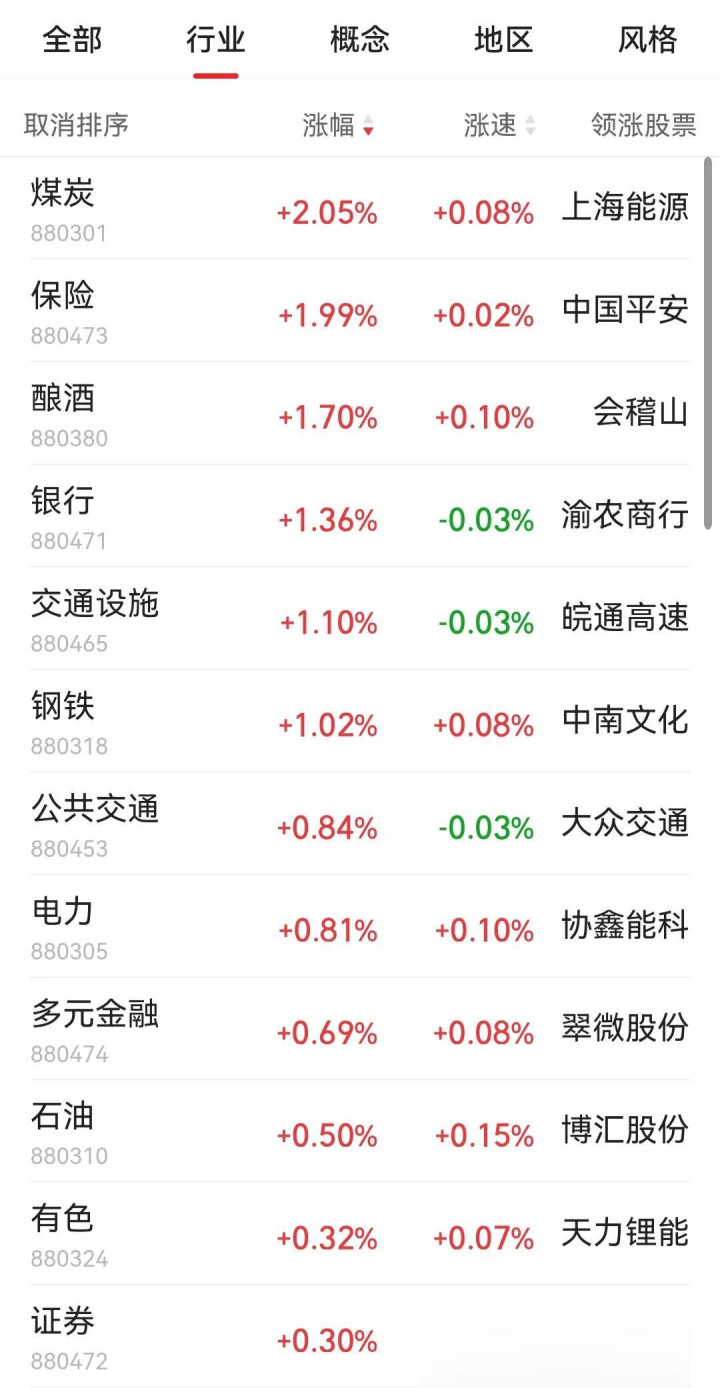The image size is (720, 1388).
Task: Select the 公共交通 sector row
Action: [360, 824]
